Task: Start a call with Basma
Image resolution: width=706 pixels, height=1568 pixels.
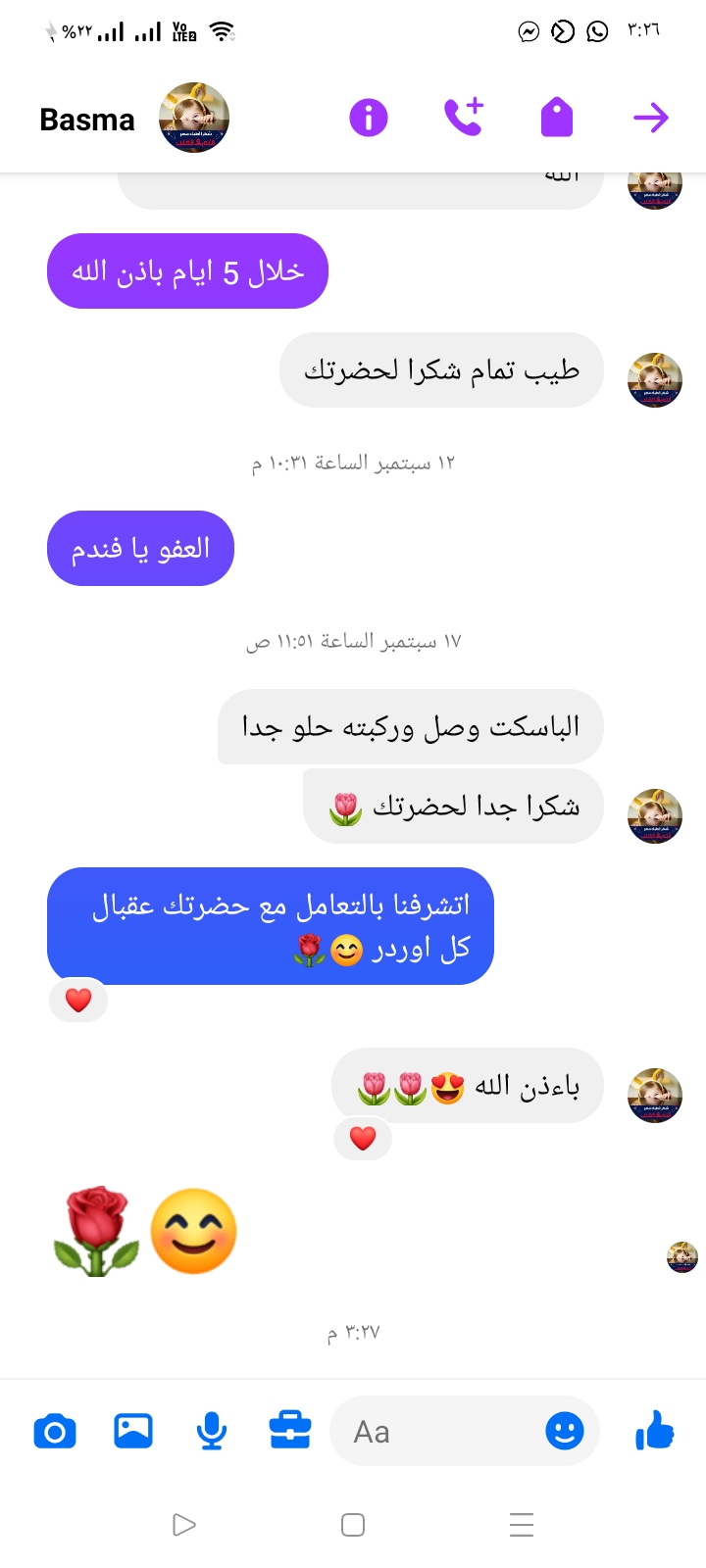Action: (463, 118)
